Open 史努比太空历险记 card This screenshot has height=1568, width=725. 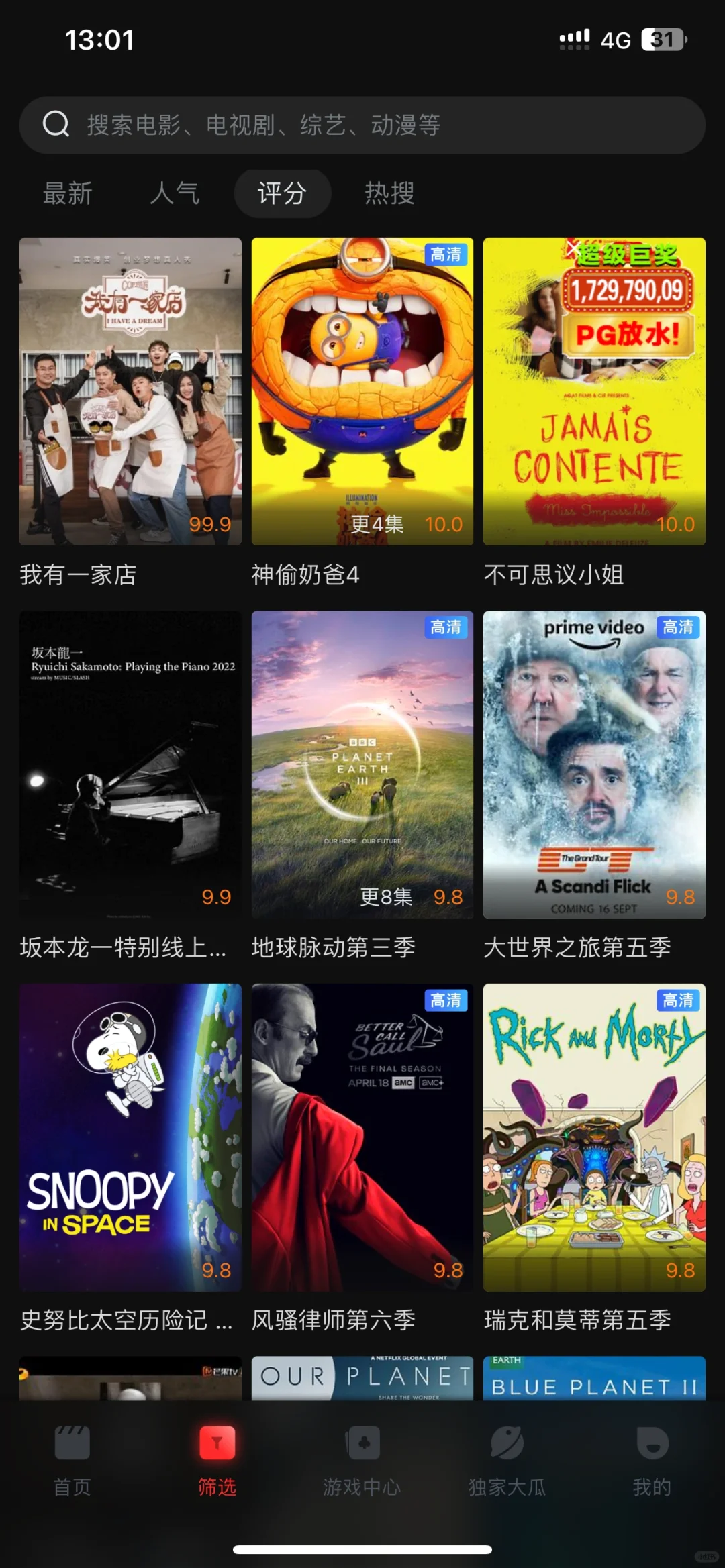[x=130, y=1137]
